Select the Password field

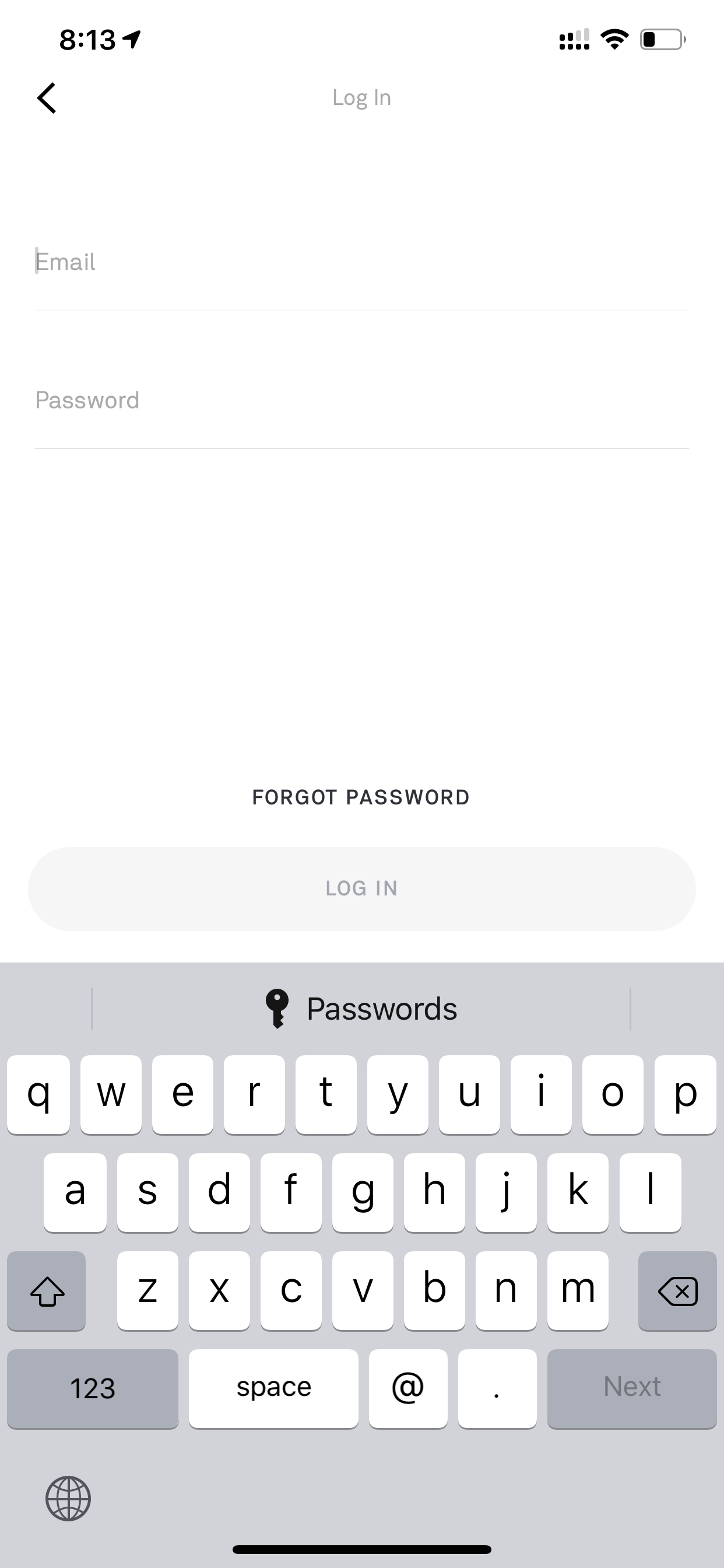361,401
